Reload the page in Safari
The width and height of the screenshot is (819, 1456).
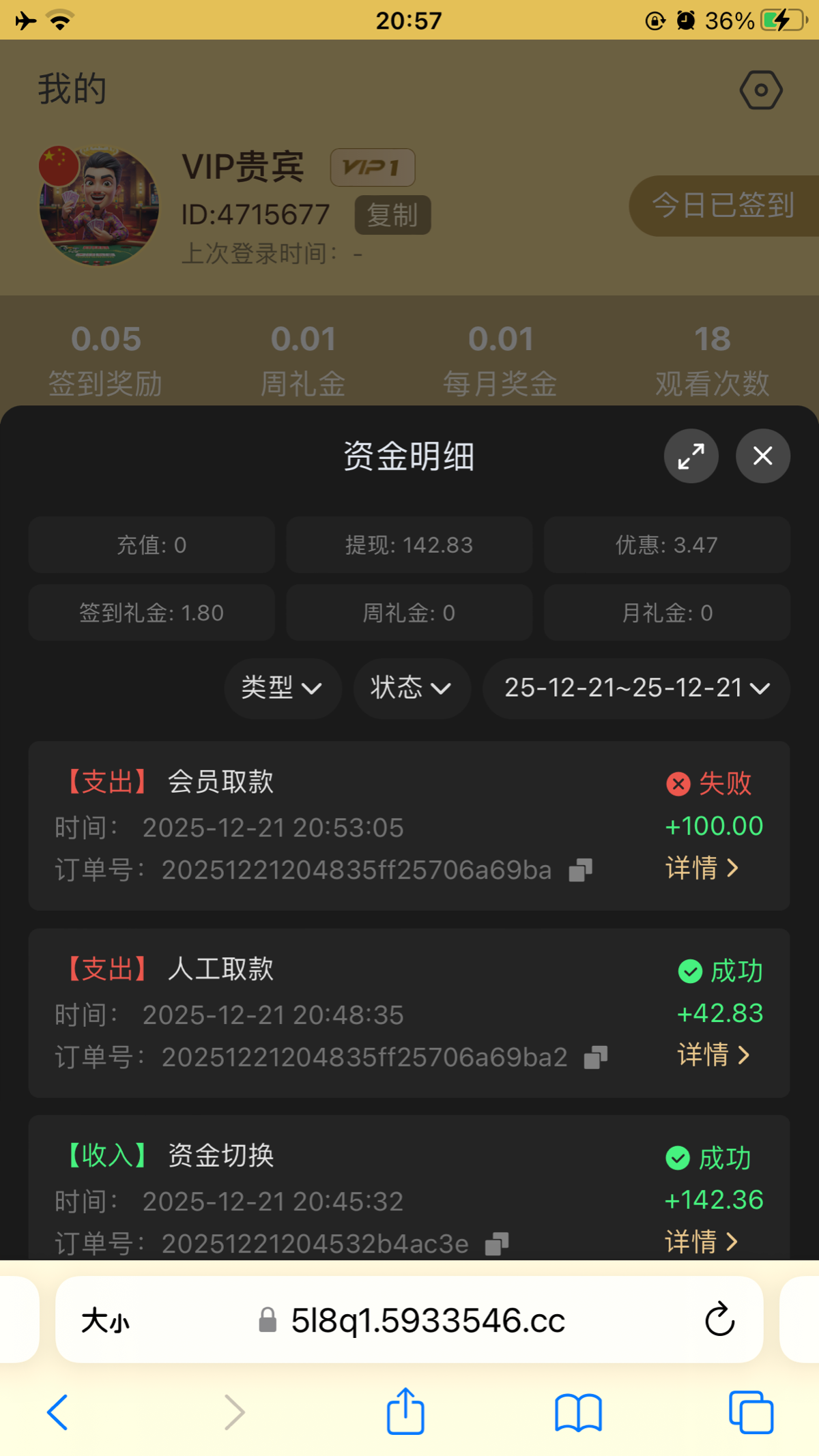coord(719,1320)
